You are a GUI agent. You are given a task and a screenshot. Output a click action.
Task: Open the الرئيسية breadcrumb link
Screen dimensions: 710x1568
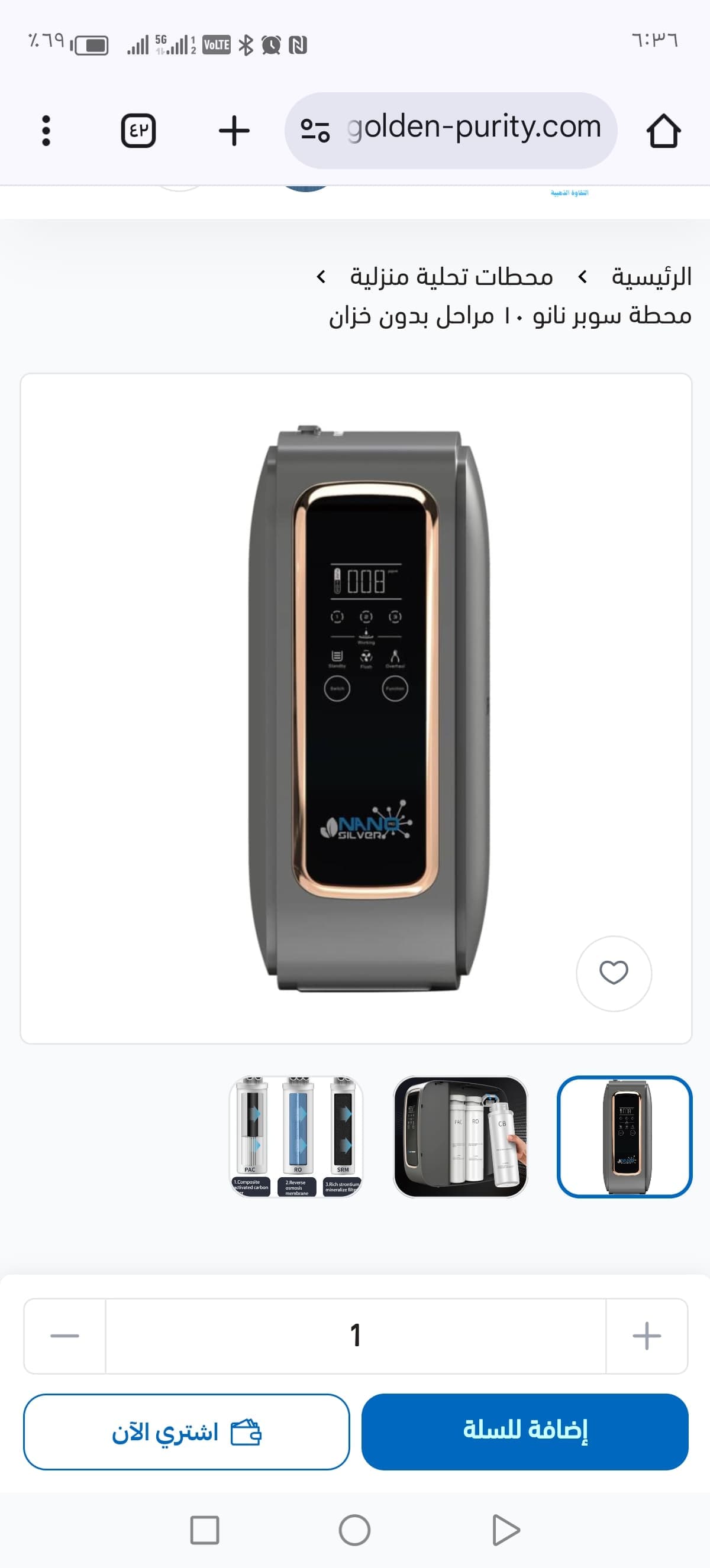pyautogui.click(x=651, y=277)
